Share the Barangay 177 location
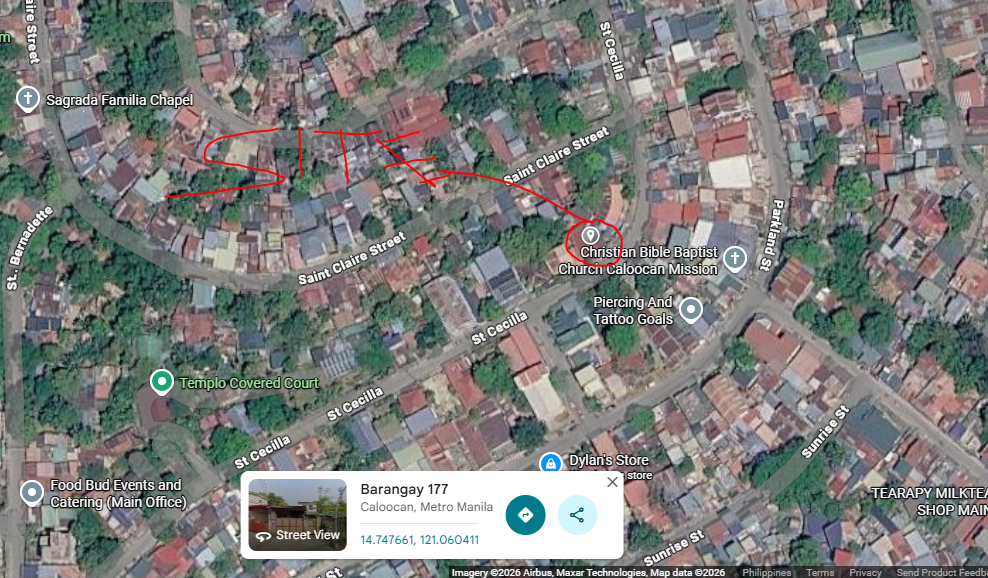Viewport: 988px width, 578px height. (577, 515)
